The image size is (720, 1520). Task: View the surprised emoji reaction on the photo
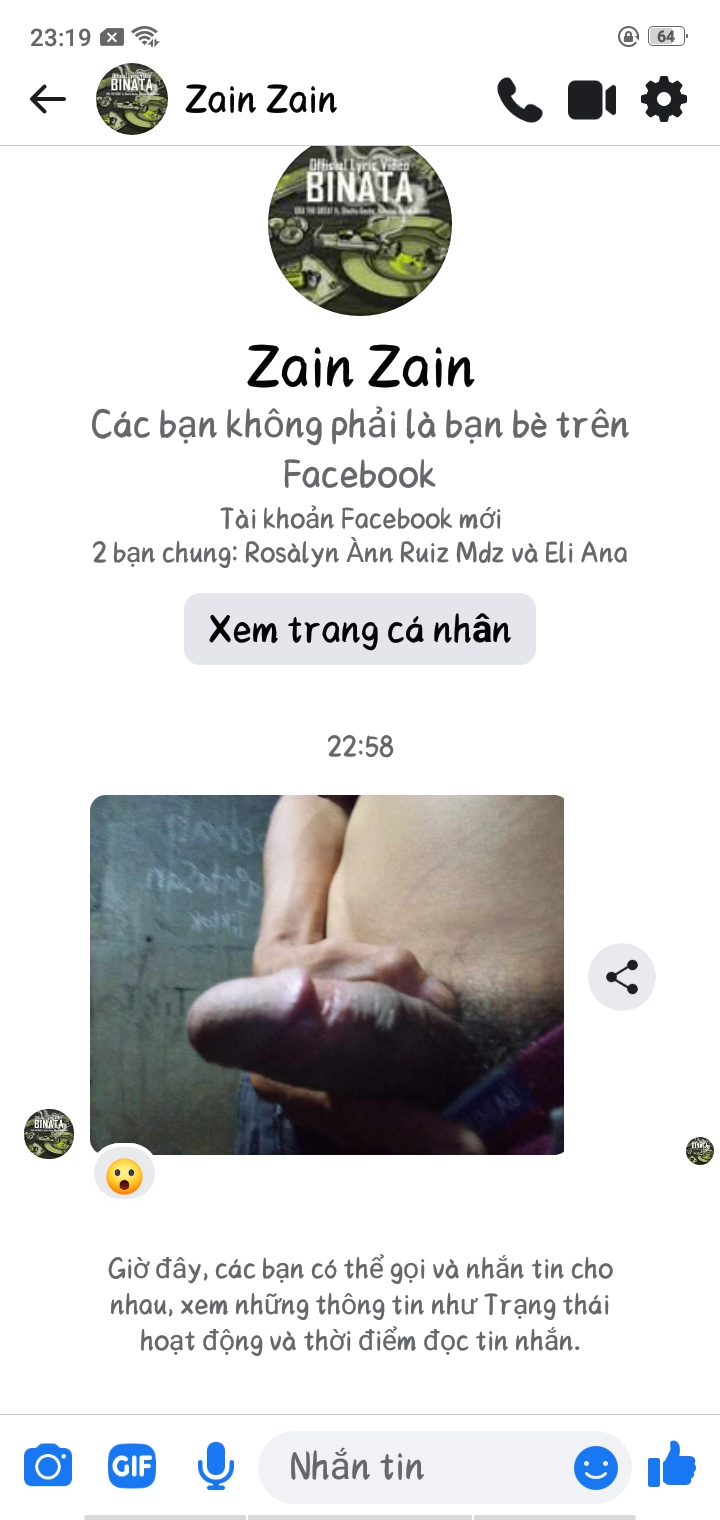(124, 1176)
